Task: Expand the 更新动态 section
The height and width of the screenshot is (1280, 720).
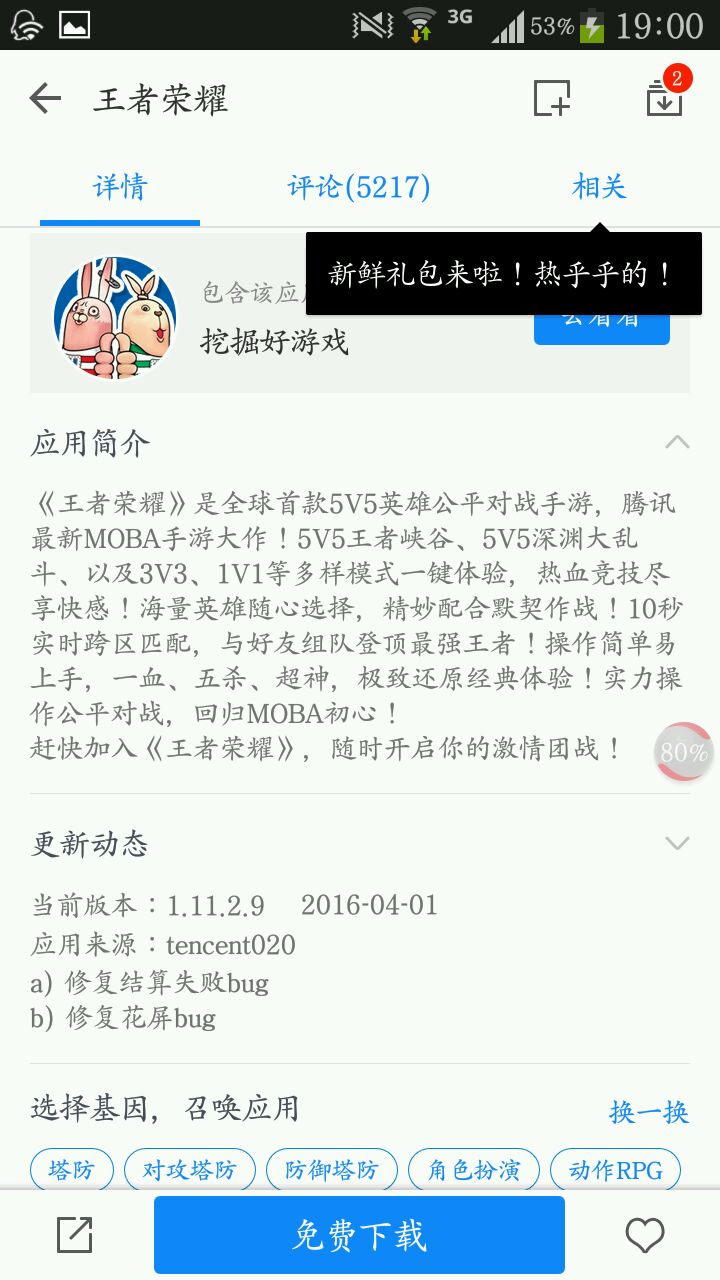Action: click(677, 843)
